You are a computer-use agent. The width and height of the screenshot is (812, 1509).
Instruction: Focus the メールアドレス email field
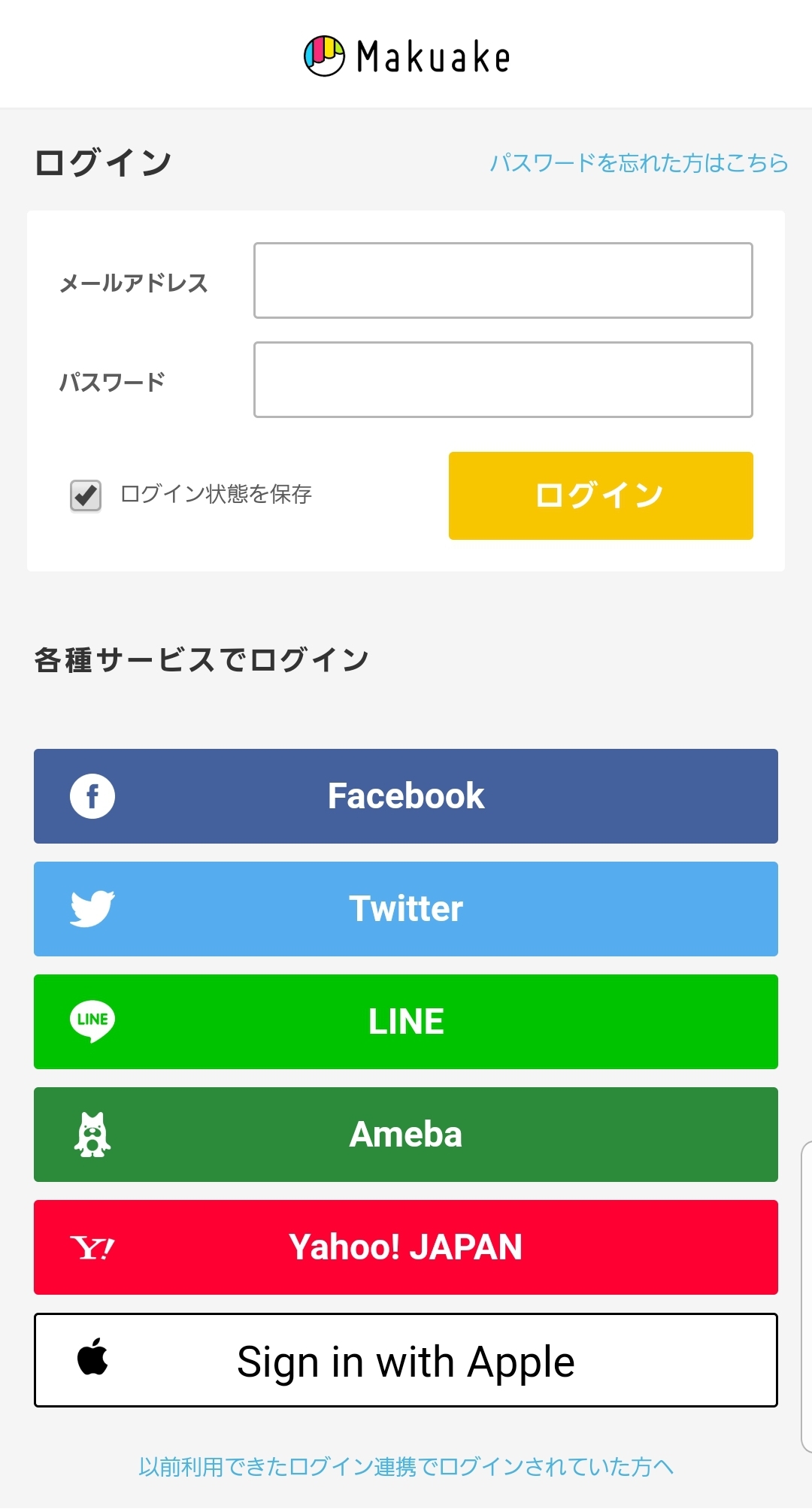click(x=503, y=280)
